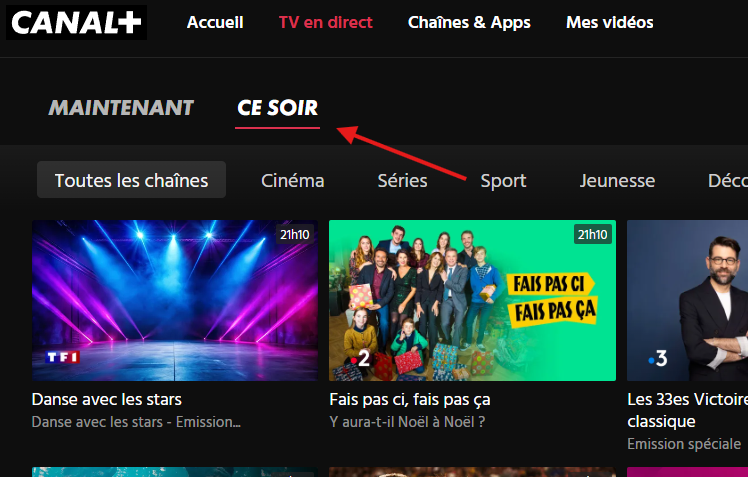Open Mes vidéos
The height and width of the screenshot is (477, 748).
(x=609, y=22)
